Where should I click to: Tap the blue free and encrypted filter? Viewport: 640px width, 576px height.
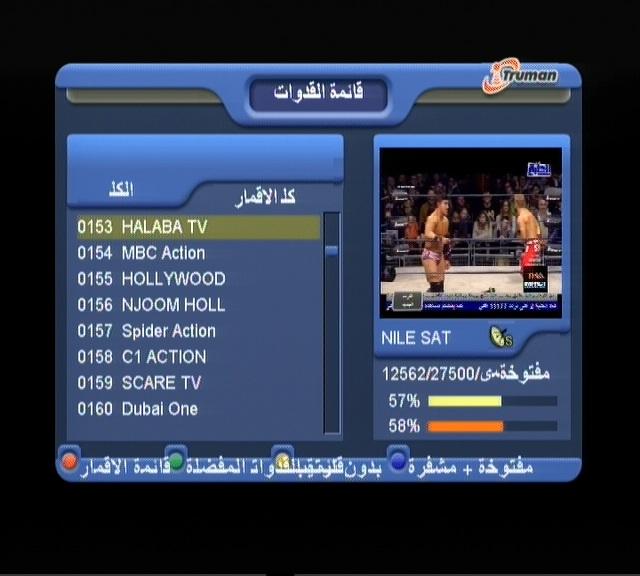398,461
